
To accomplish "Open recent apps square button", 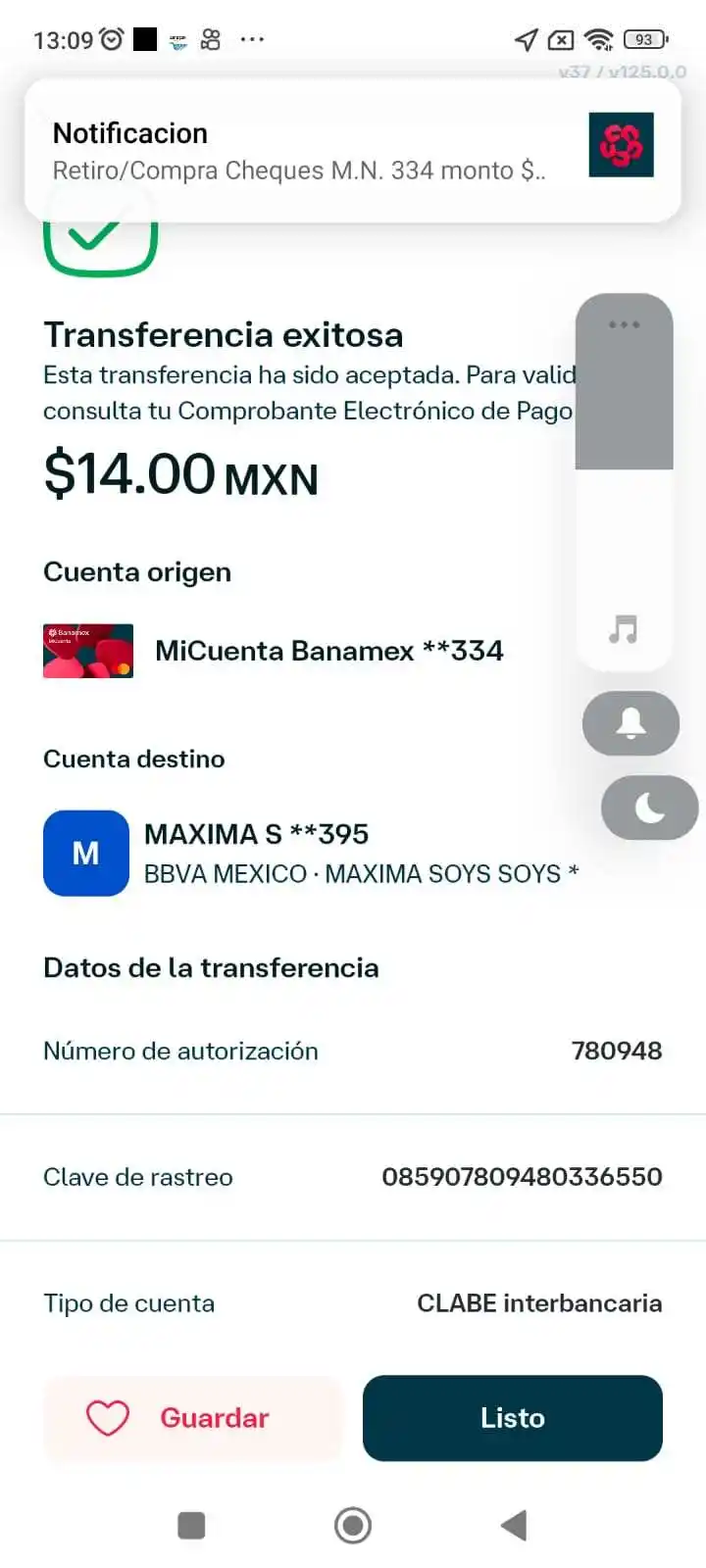I will point(191,1525).
